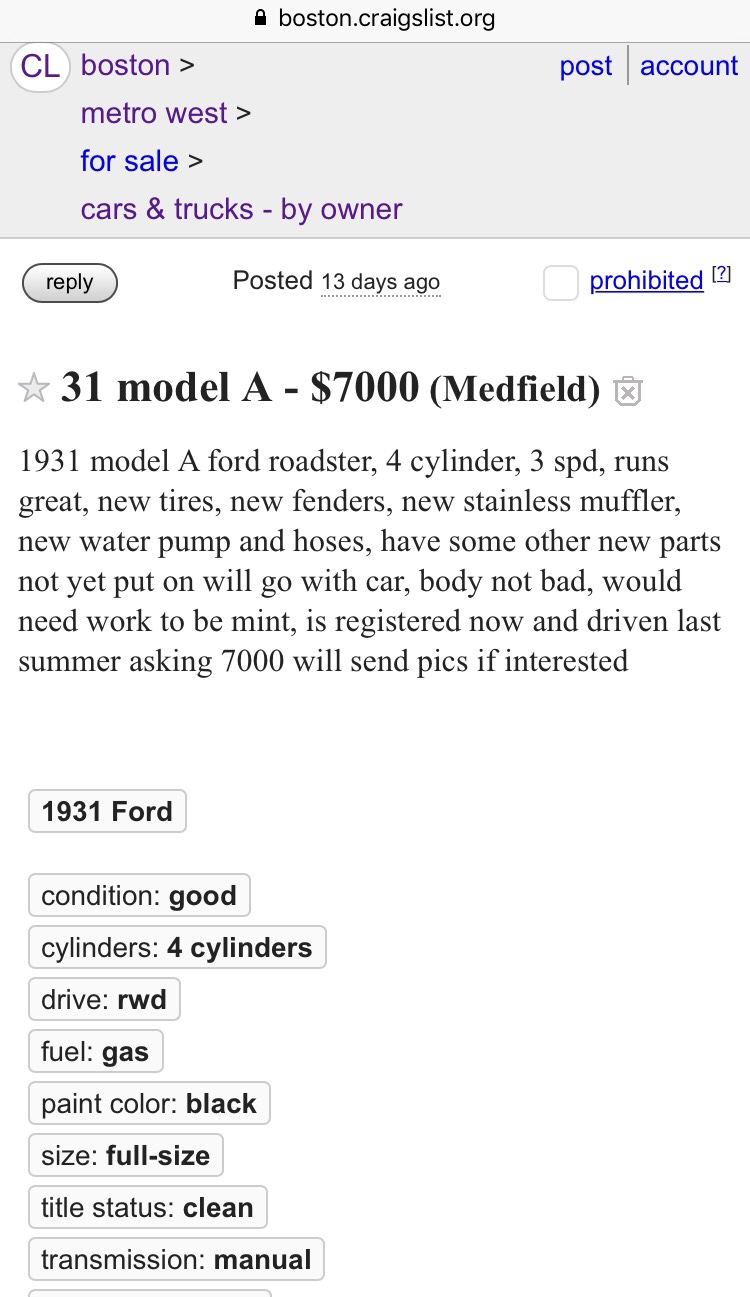
Task: Open the prohibited flagging link
Action: tap(646, 281)
